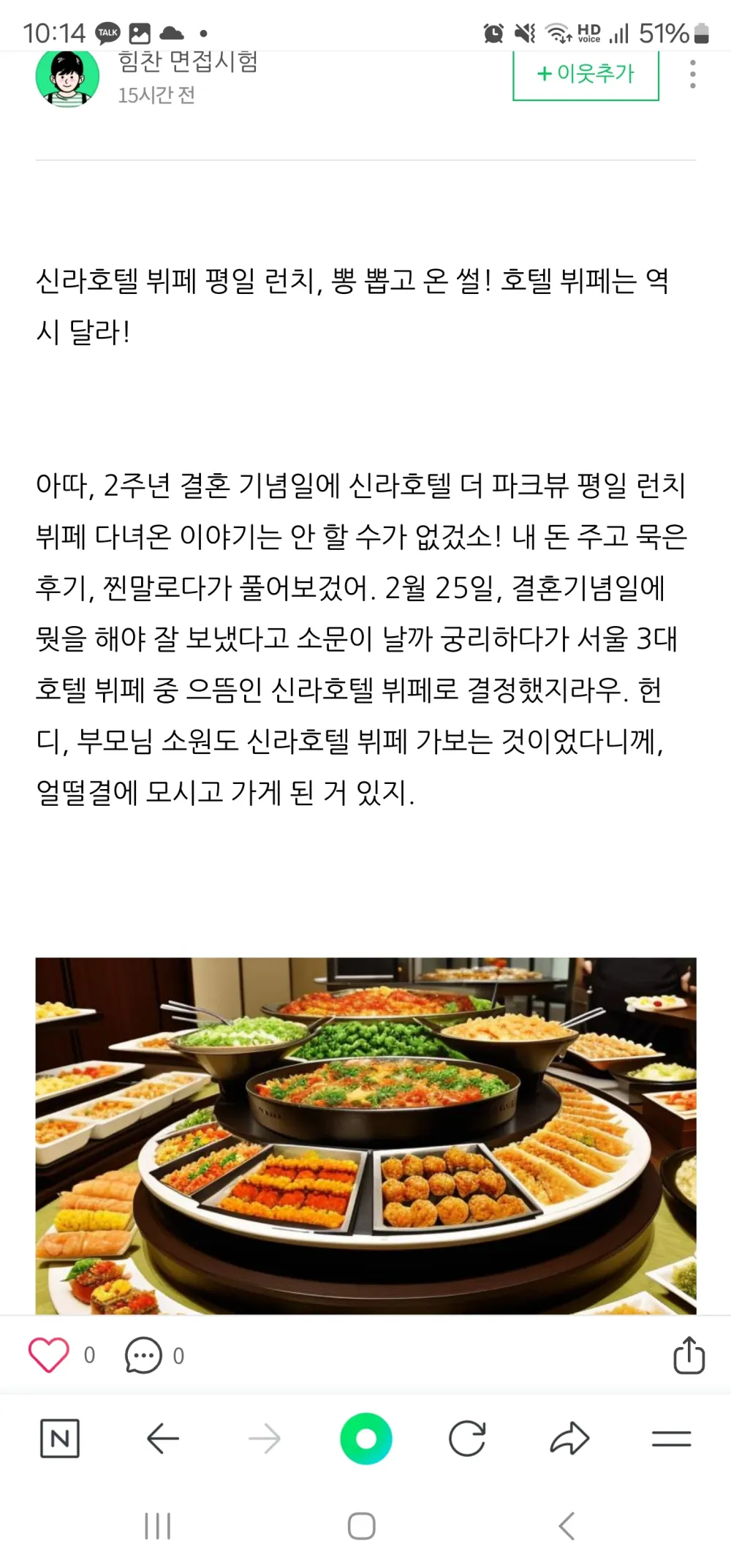This screenshot has width=731, height=1568.
Task: Open recent apps from the navigation bar
Action: tap(158, 1526)
